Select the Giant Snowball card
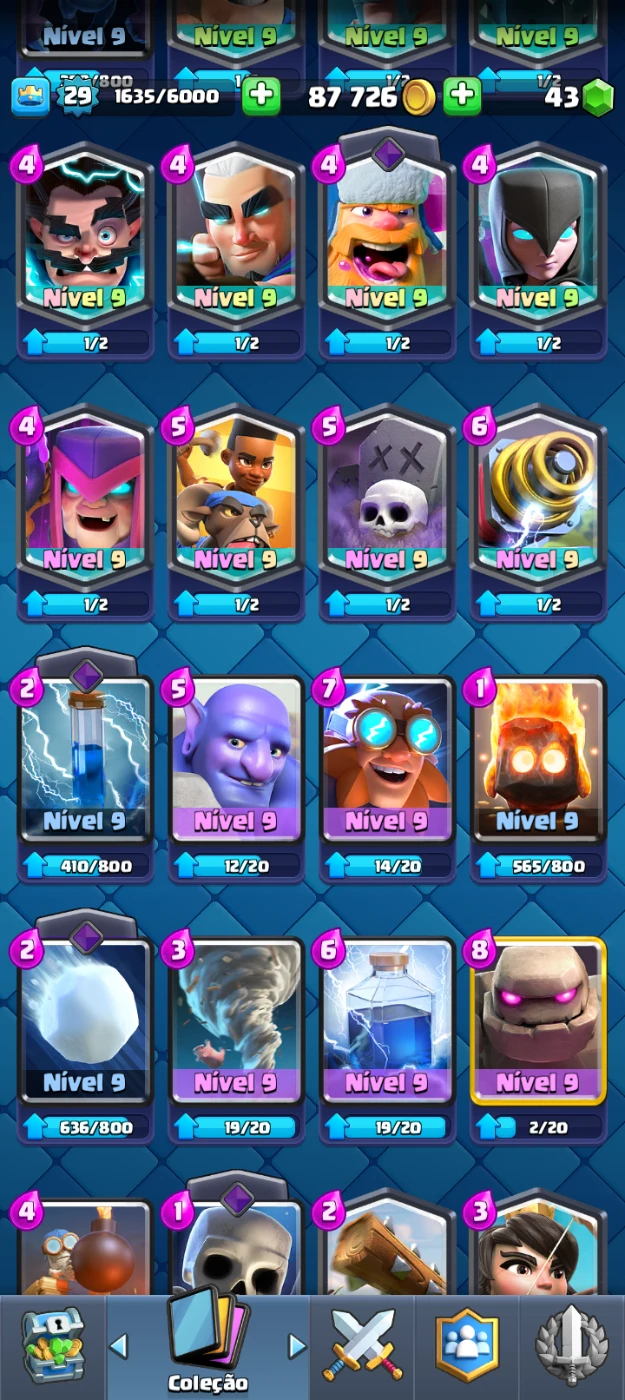Viewport: 625px width, 1400px height. click(86, 1030)
